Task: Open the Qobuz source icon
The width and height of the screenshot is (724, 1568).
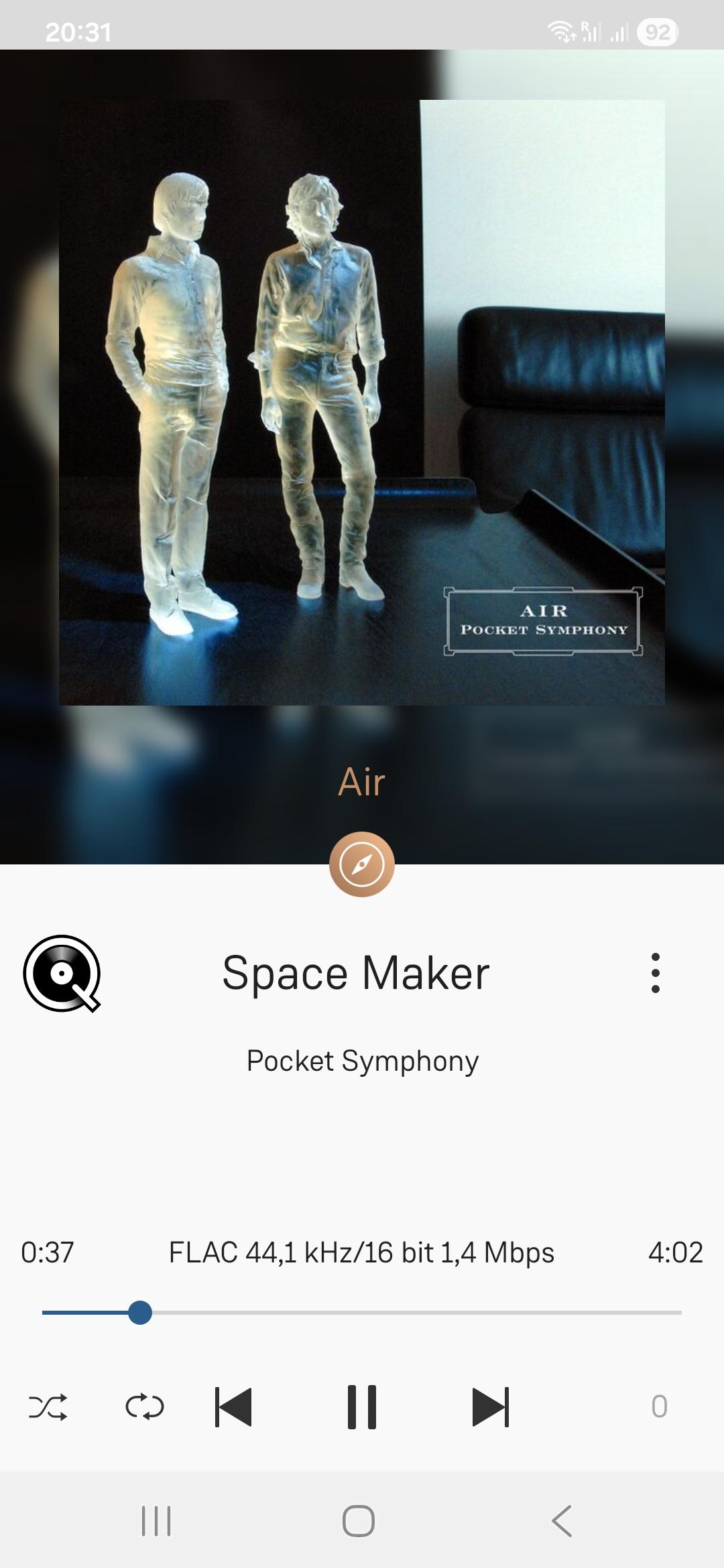Action: coord(62,973)
